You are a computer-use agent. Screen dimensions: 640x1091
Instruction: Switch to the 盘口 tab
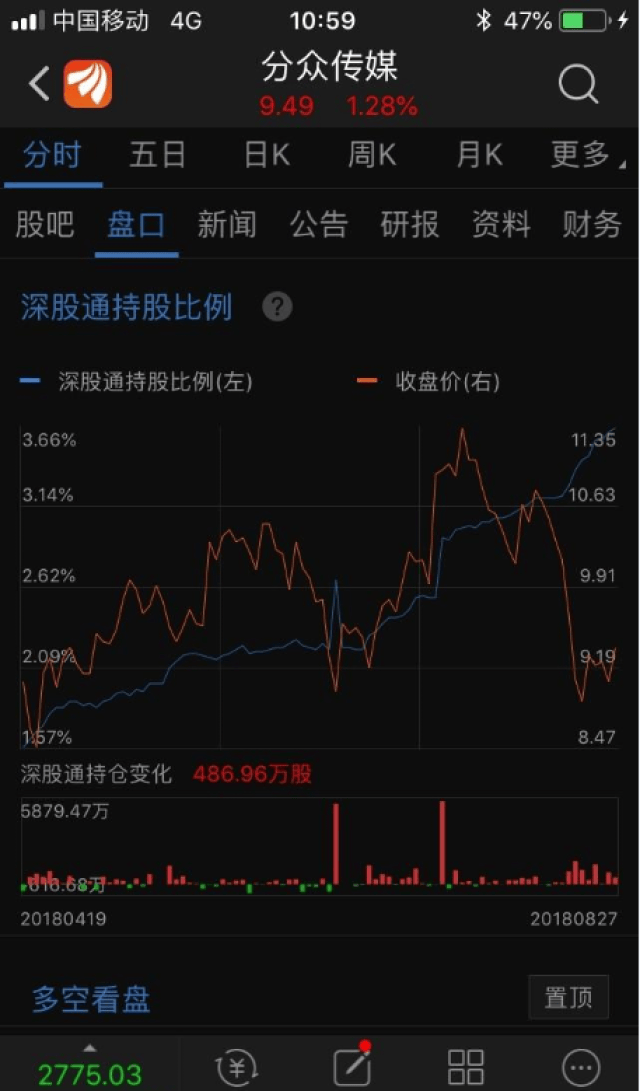tap(136, 224)
